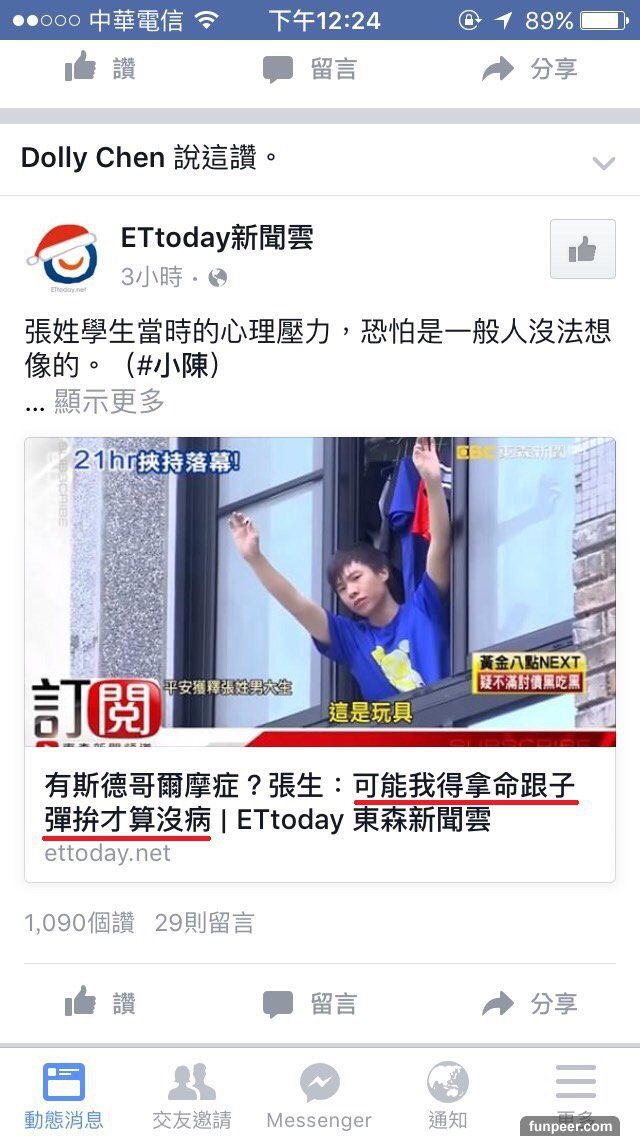640x1136 pixels.
Task: View the 1,090個讚 likes list
Action: (x=79, y=923)
